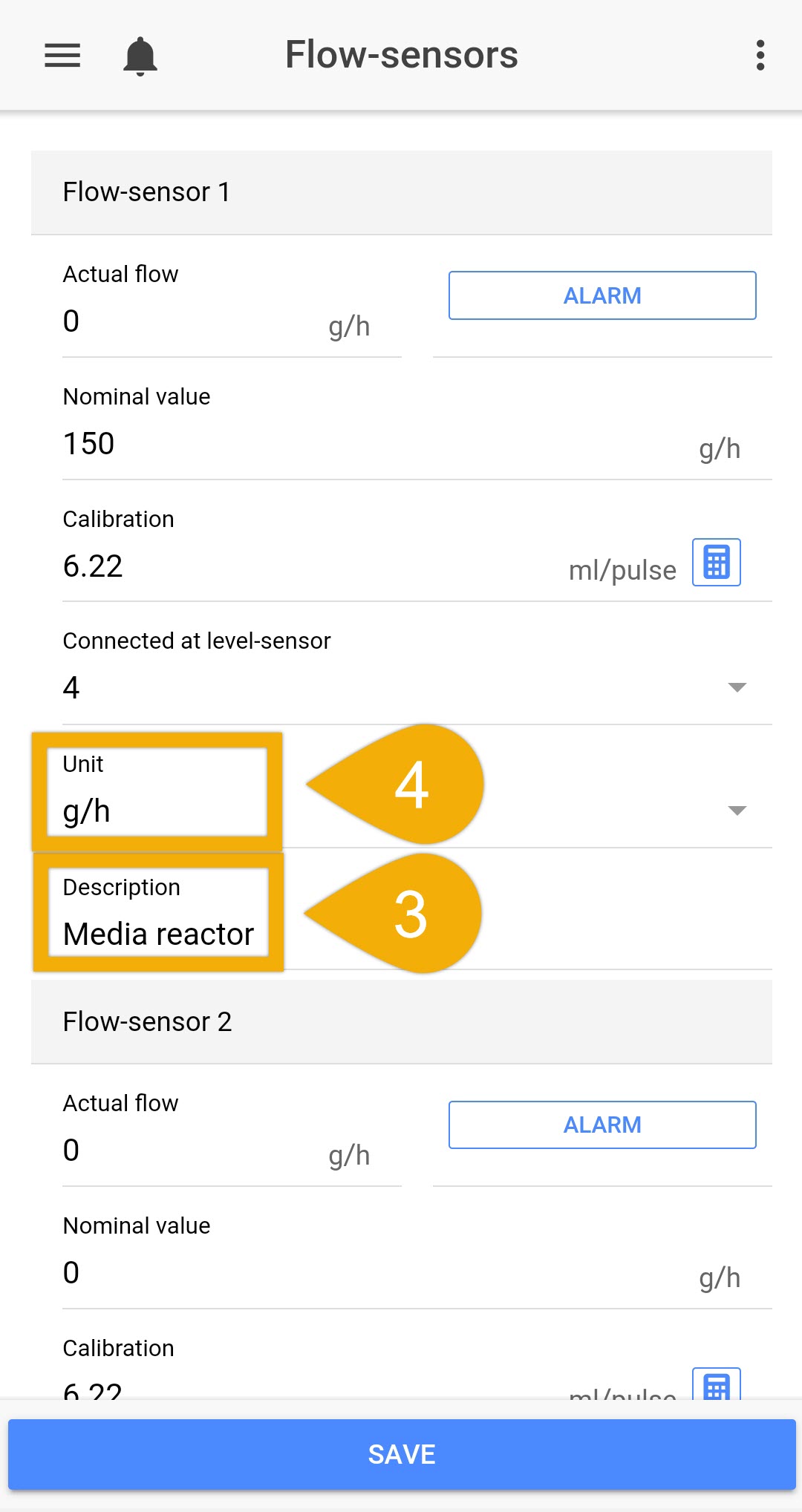
Task: Click the Actual flow value of Flow-sensor 2
Action: pyautogui.click(x=71, y=1150)
